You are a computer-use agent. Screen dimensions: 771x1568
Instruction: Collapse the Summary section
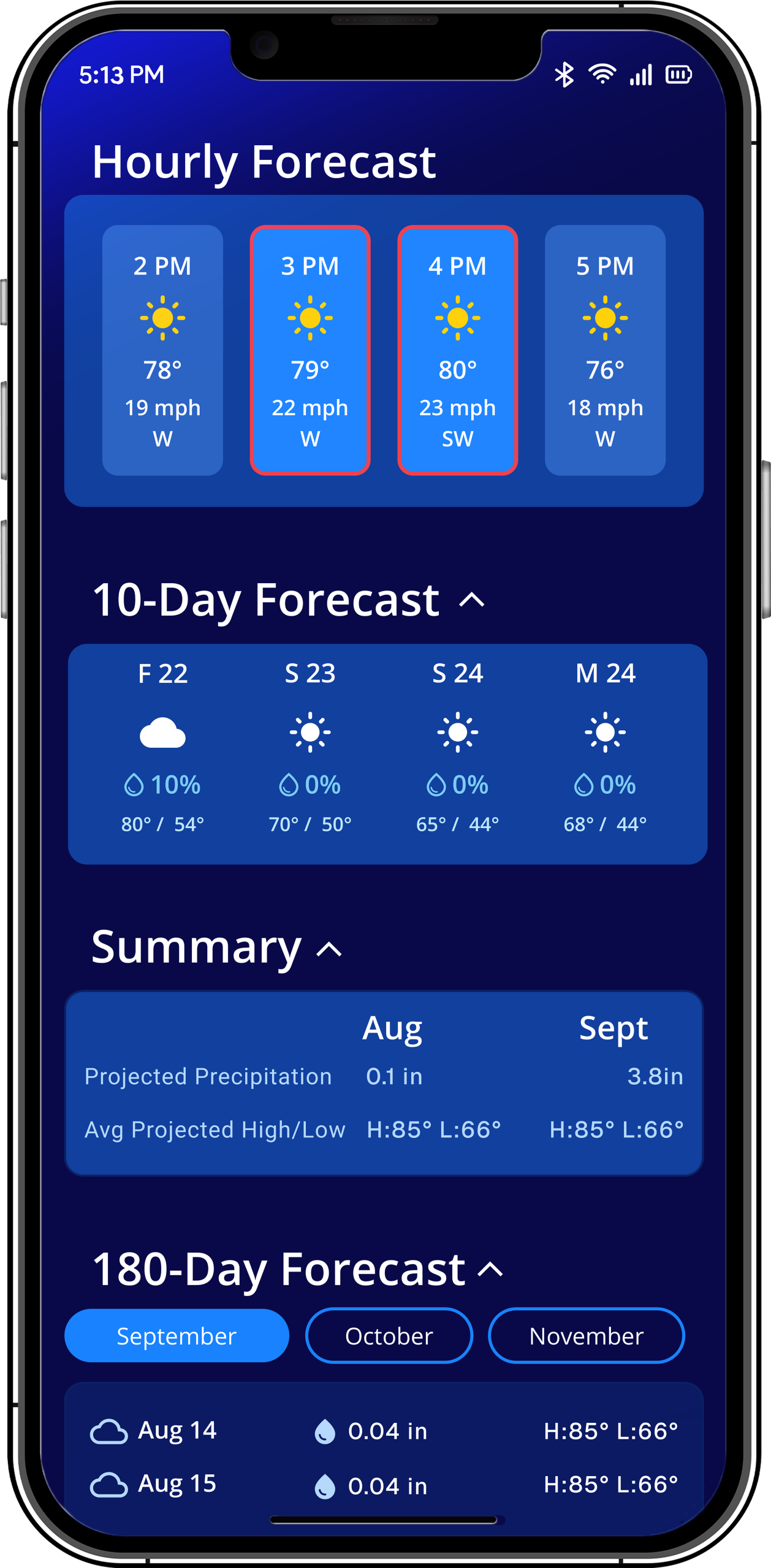tap(330, 950)
